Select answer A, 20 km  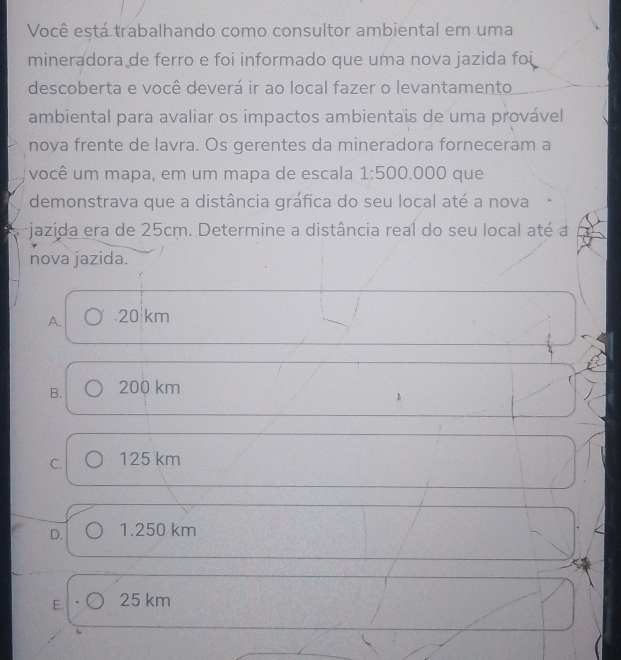tap(93, 318)
